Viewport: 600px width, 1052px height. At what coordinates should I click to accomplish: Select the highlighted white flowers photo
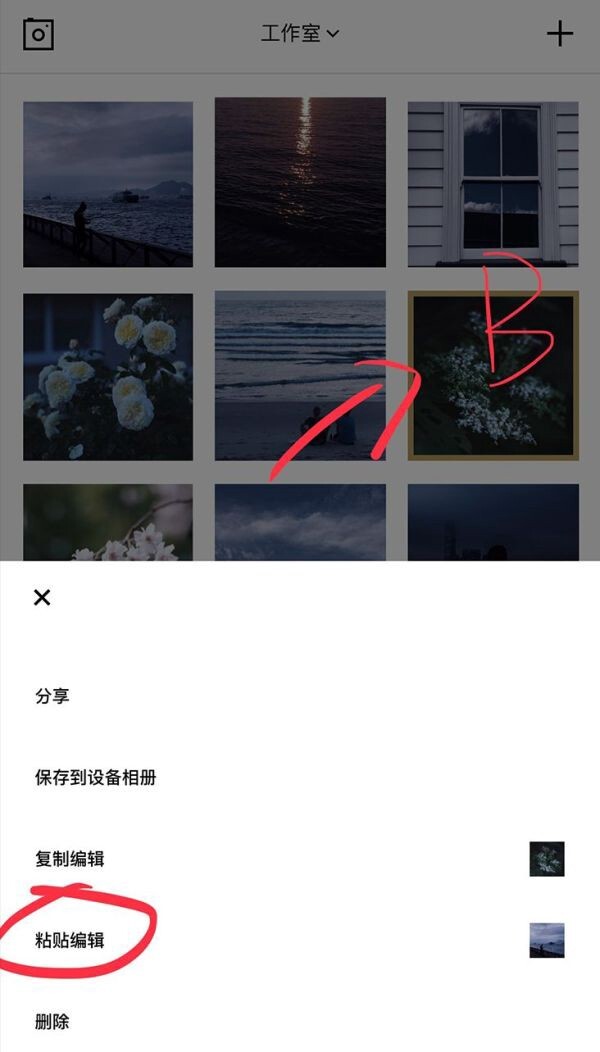pos(493,376)
